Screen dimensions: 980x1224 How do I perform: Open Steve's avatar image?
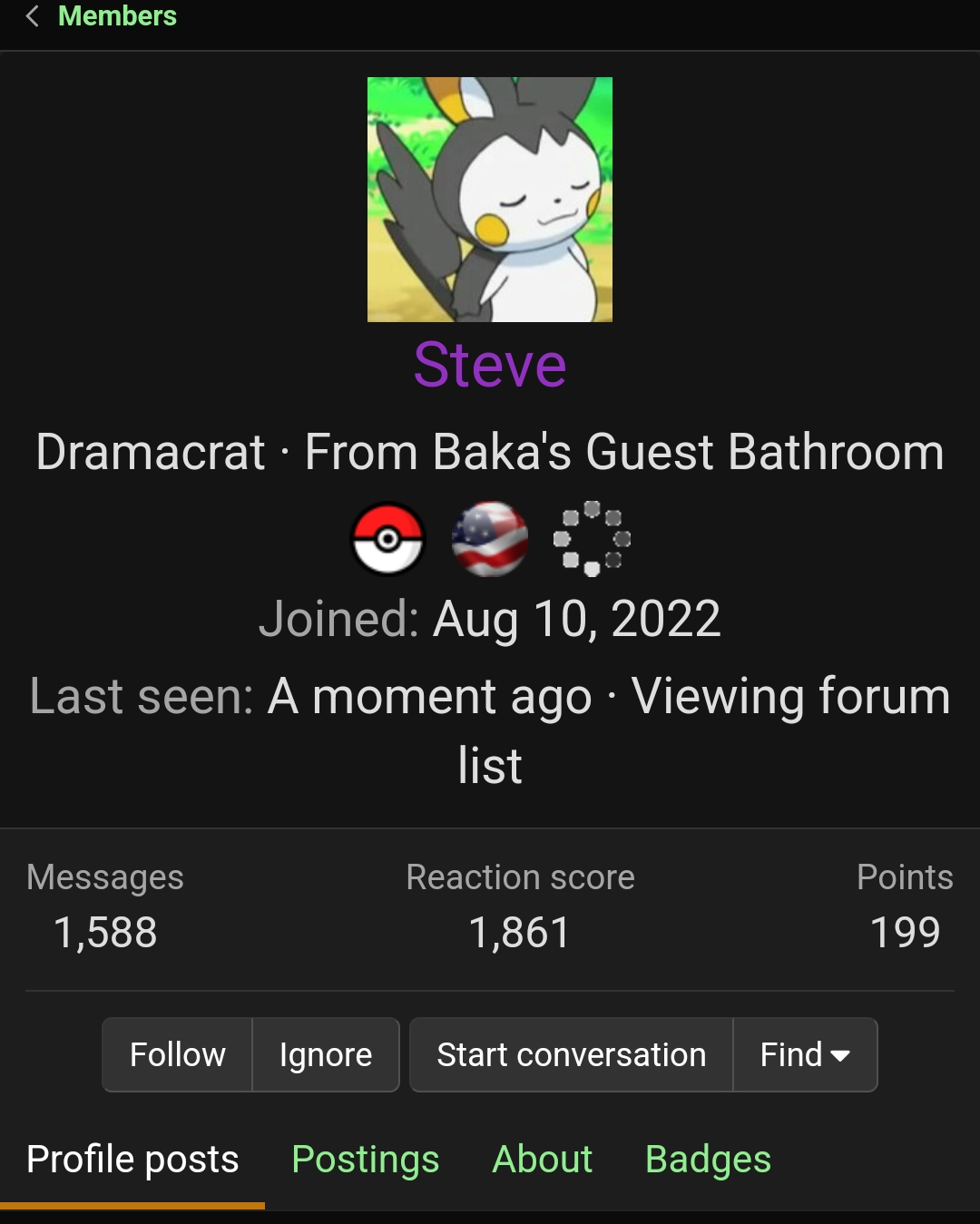490,200
